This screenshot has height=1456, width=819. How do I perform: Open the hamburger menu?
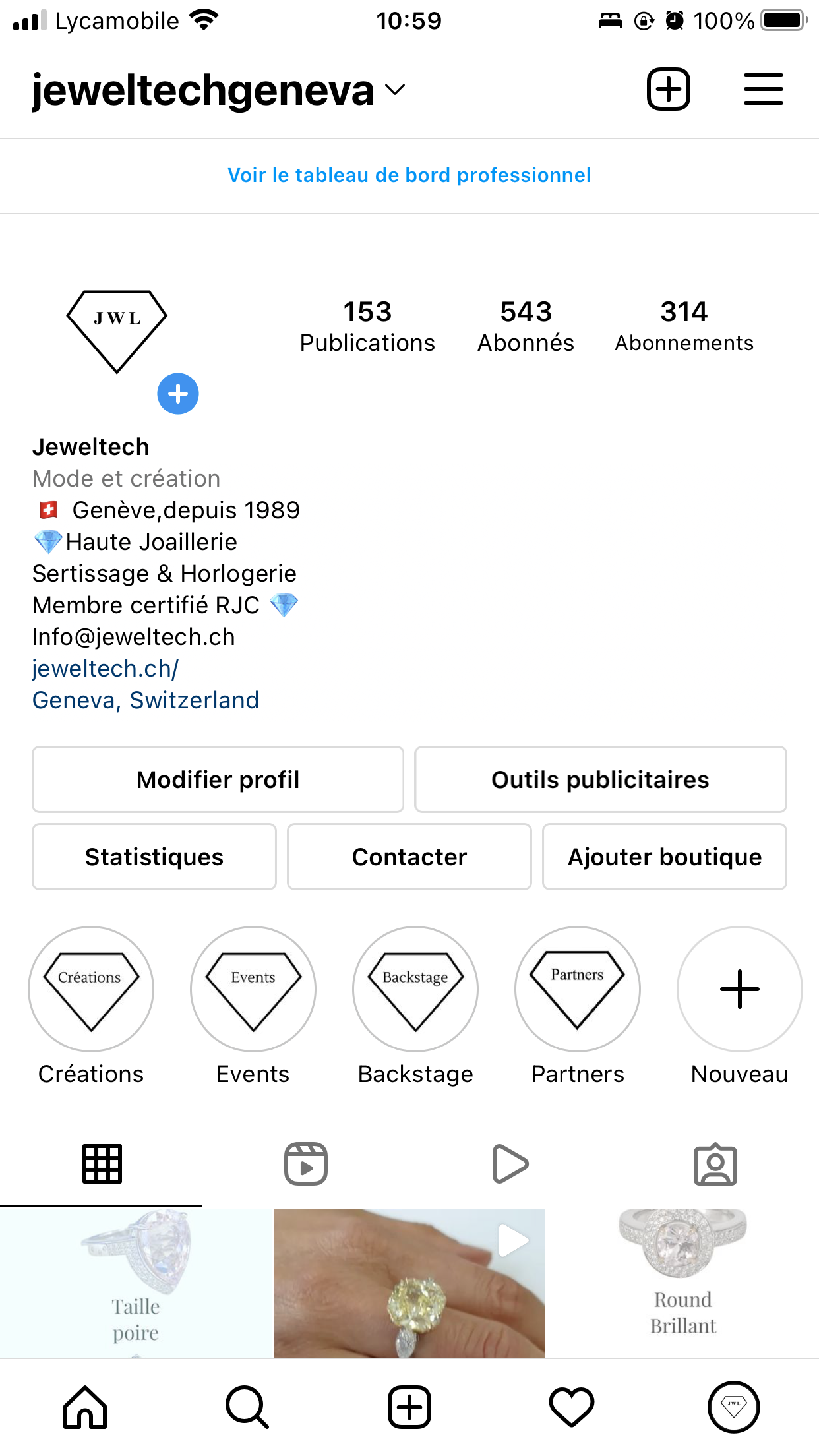coord(763,89)
